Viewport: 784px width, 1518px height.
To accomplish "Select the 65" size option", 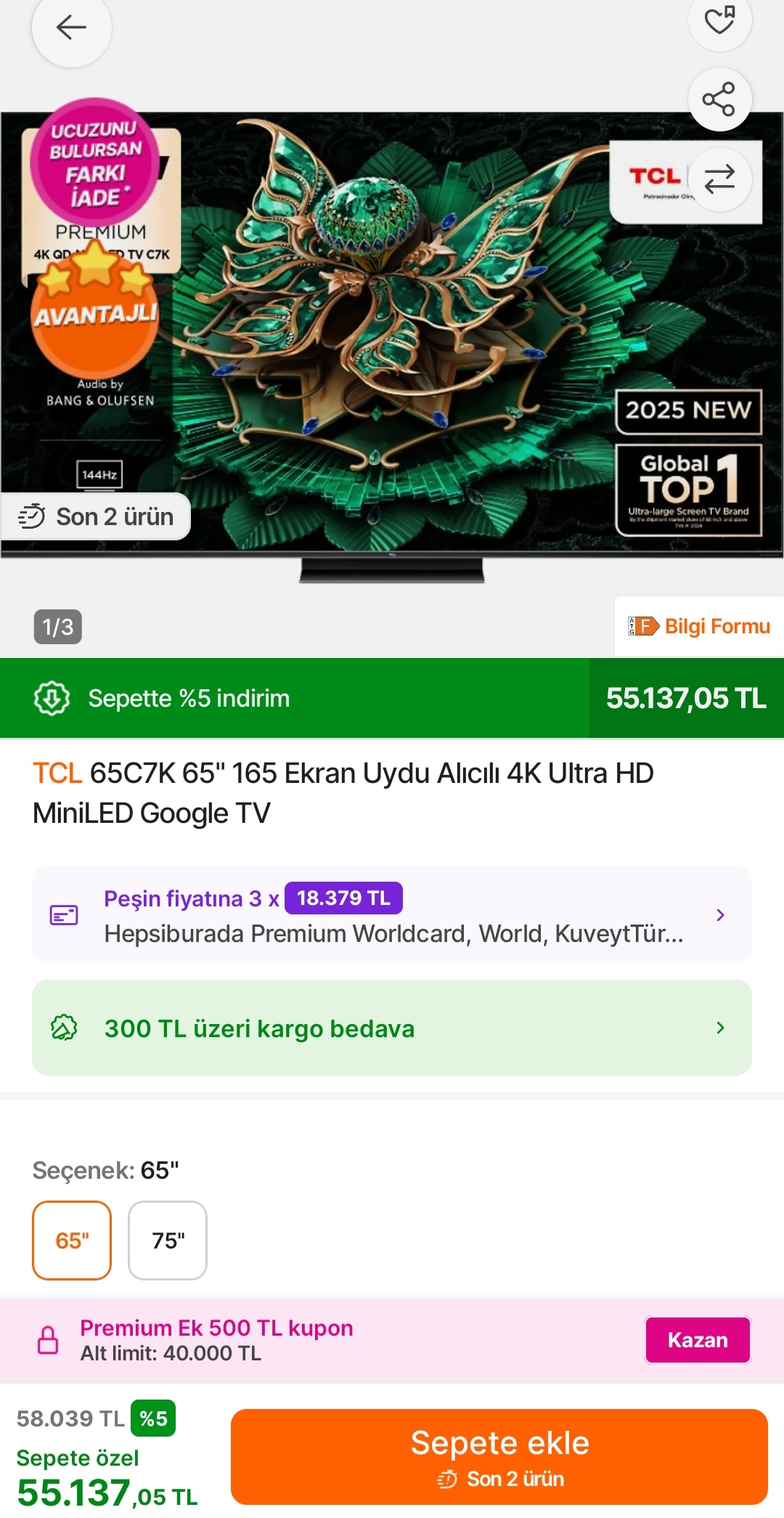I will coord(72,1240).
